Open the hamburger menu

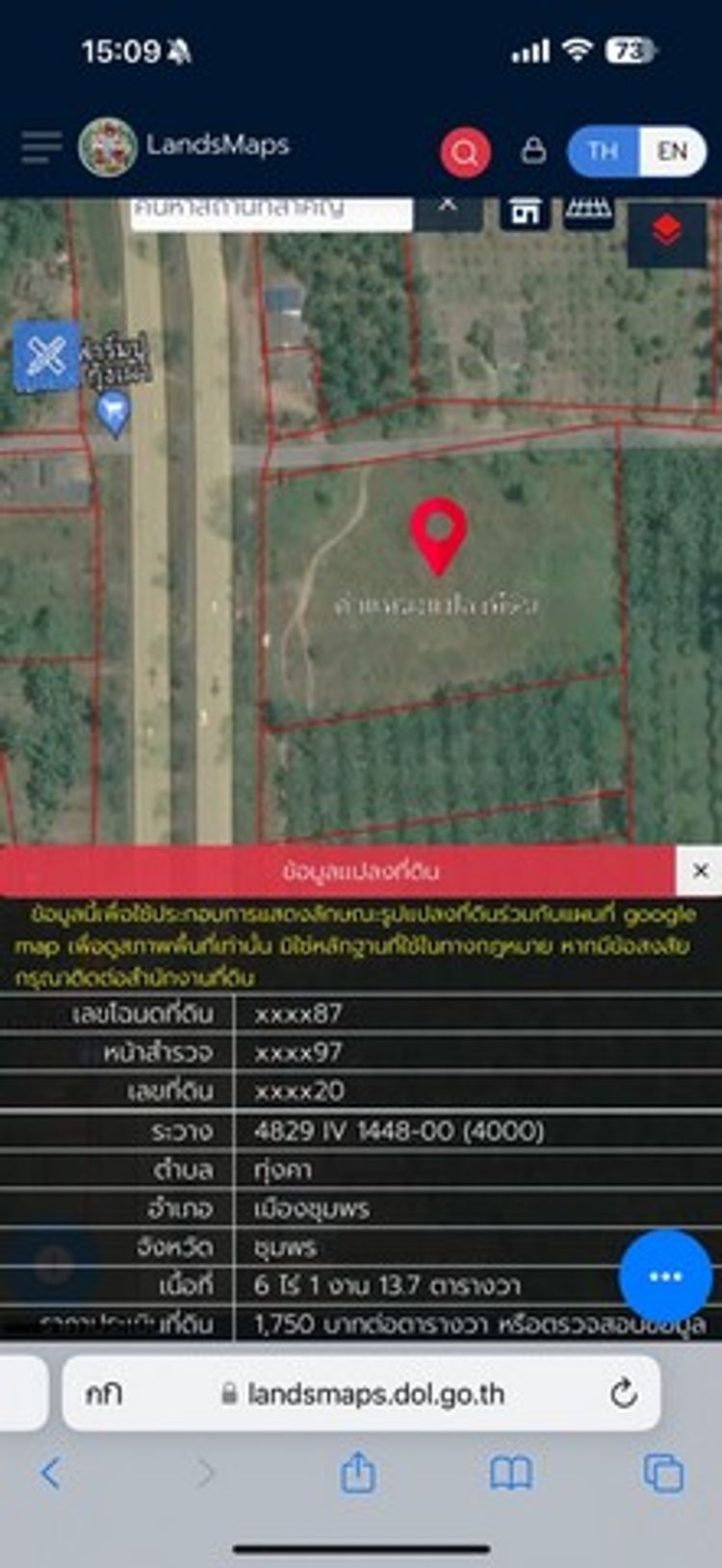[x=40, y=148]
